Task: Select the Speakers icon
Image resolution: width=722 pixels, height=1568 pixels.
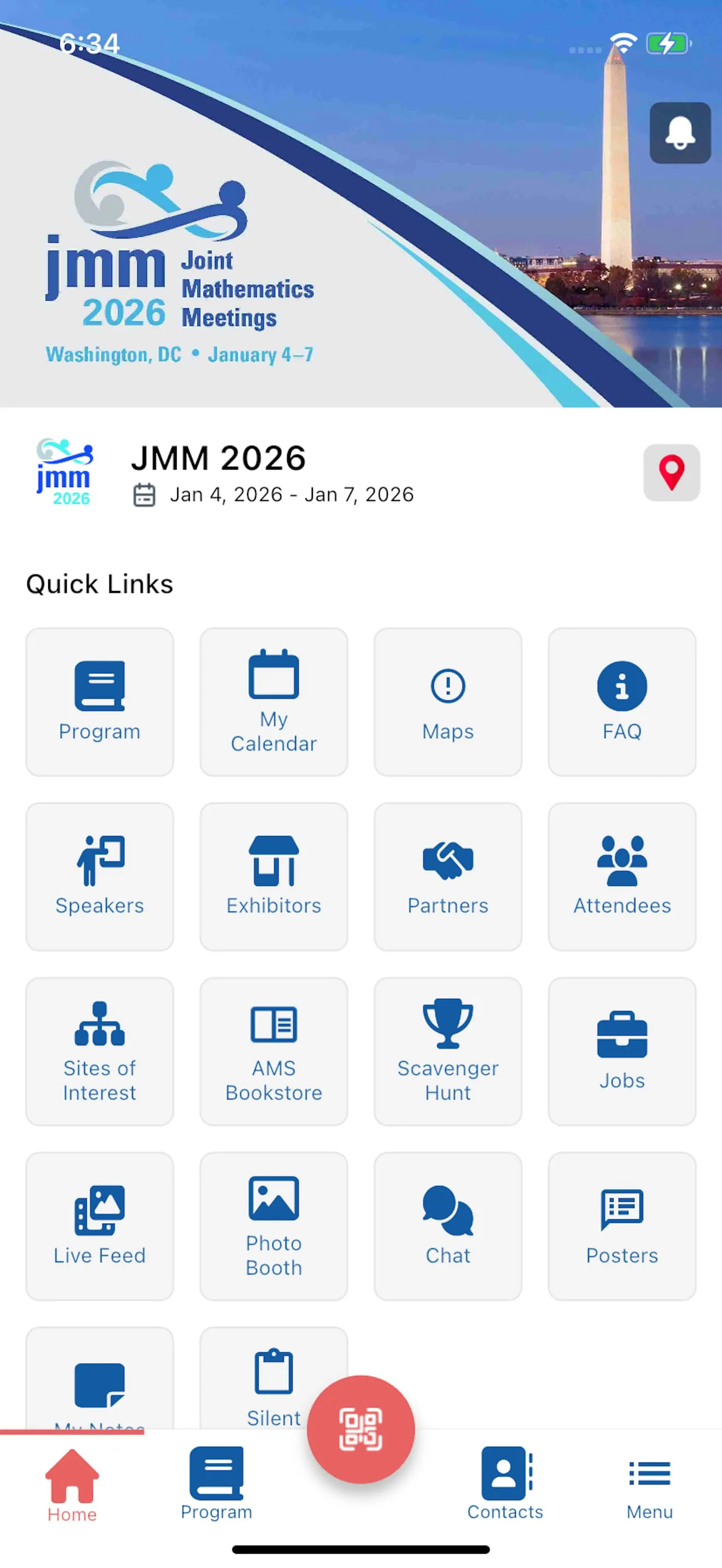Action: click(x=99, y=876)
